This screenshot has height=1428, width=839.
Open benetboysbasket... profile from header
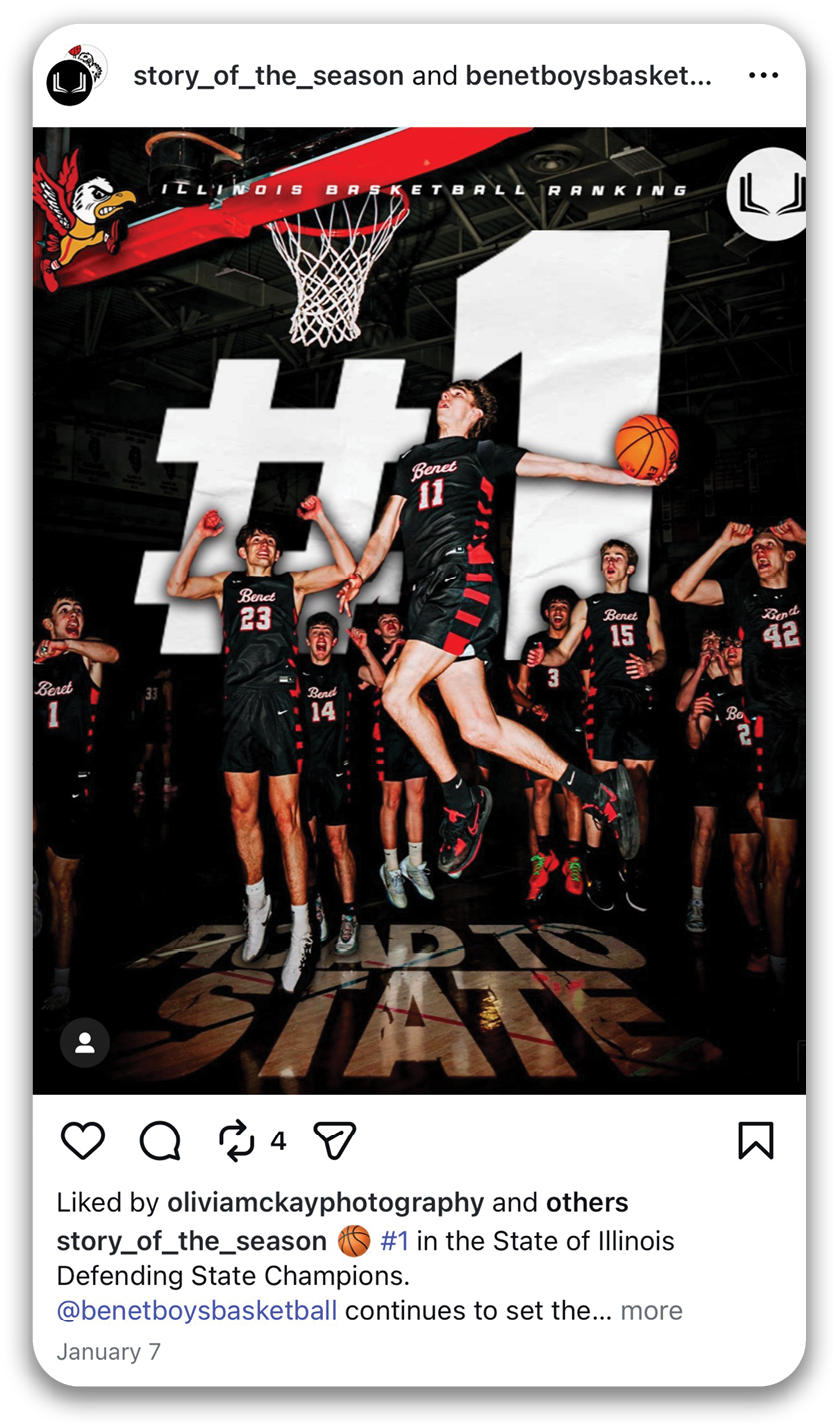click(x=589, y=76)
